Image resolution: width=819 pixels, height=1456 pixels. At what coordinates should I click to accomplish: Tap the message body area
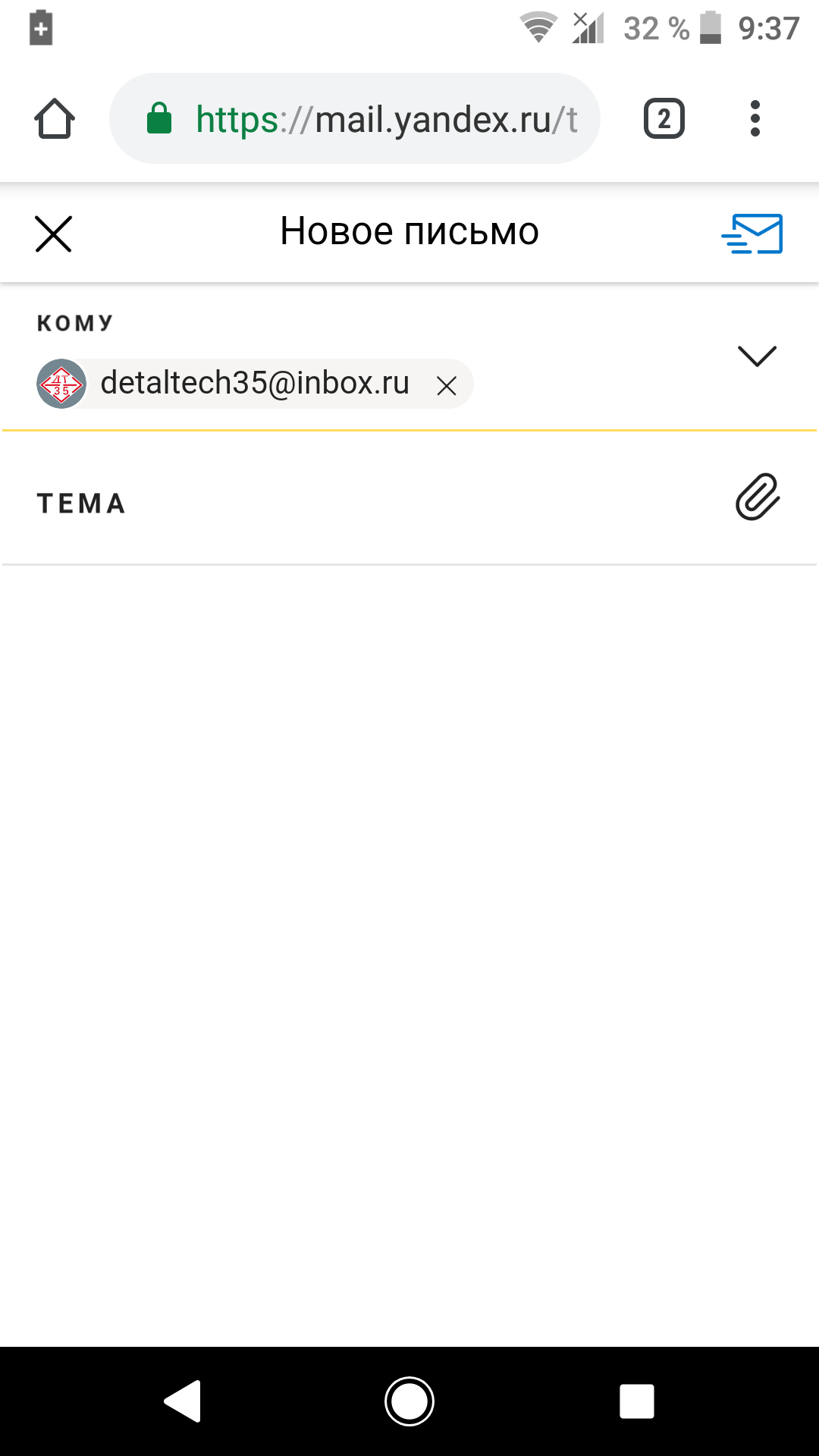(x=409, y=910)
